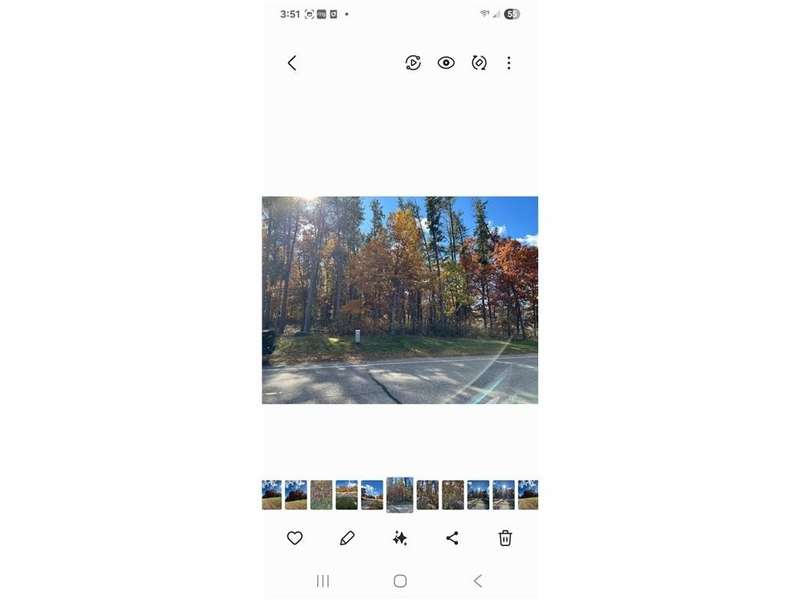Tap the main autumn trees photo
The height and width of the screenshot is (600, 800).
[x=400, y=300]
